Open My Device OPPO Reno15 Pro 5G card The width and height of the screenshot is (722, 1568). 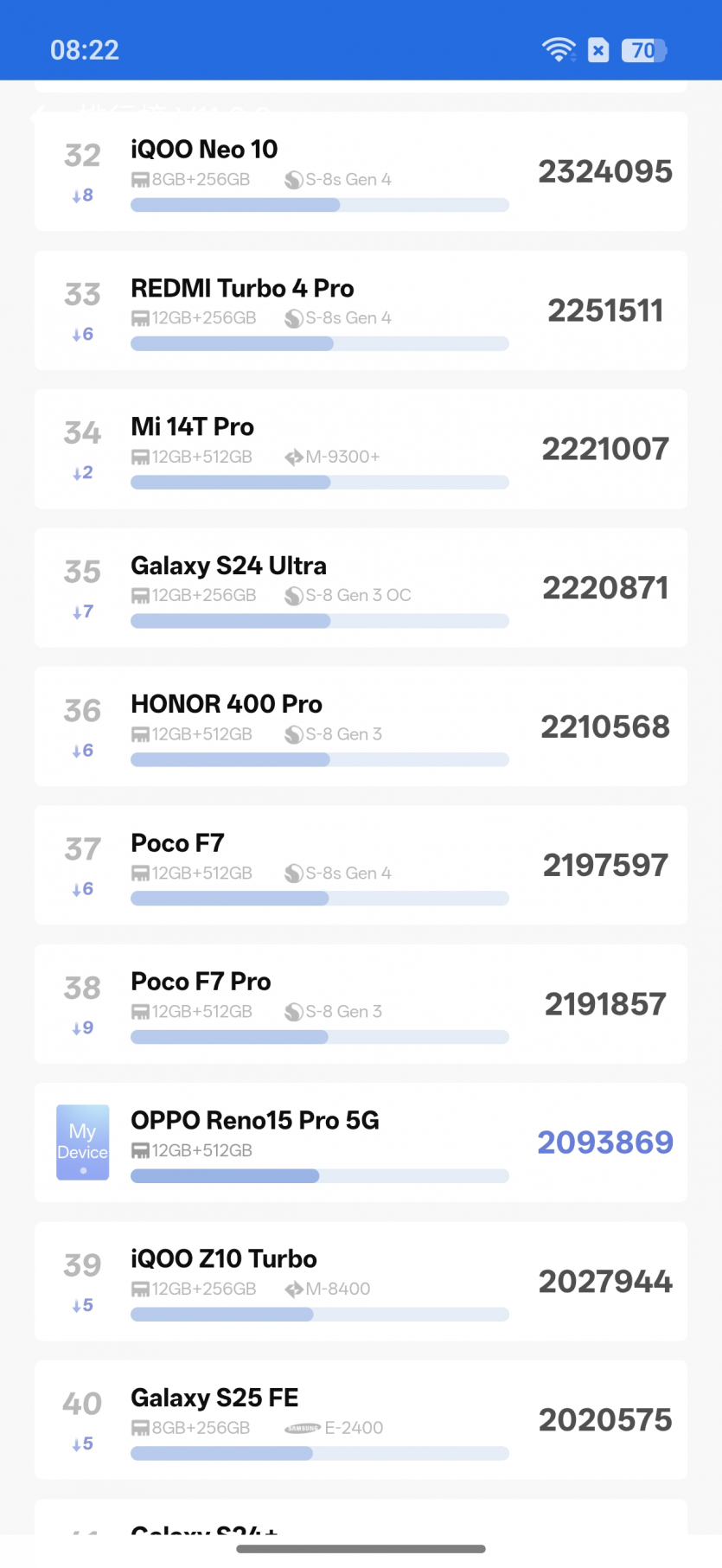point(361,1142)
